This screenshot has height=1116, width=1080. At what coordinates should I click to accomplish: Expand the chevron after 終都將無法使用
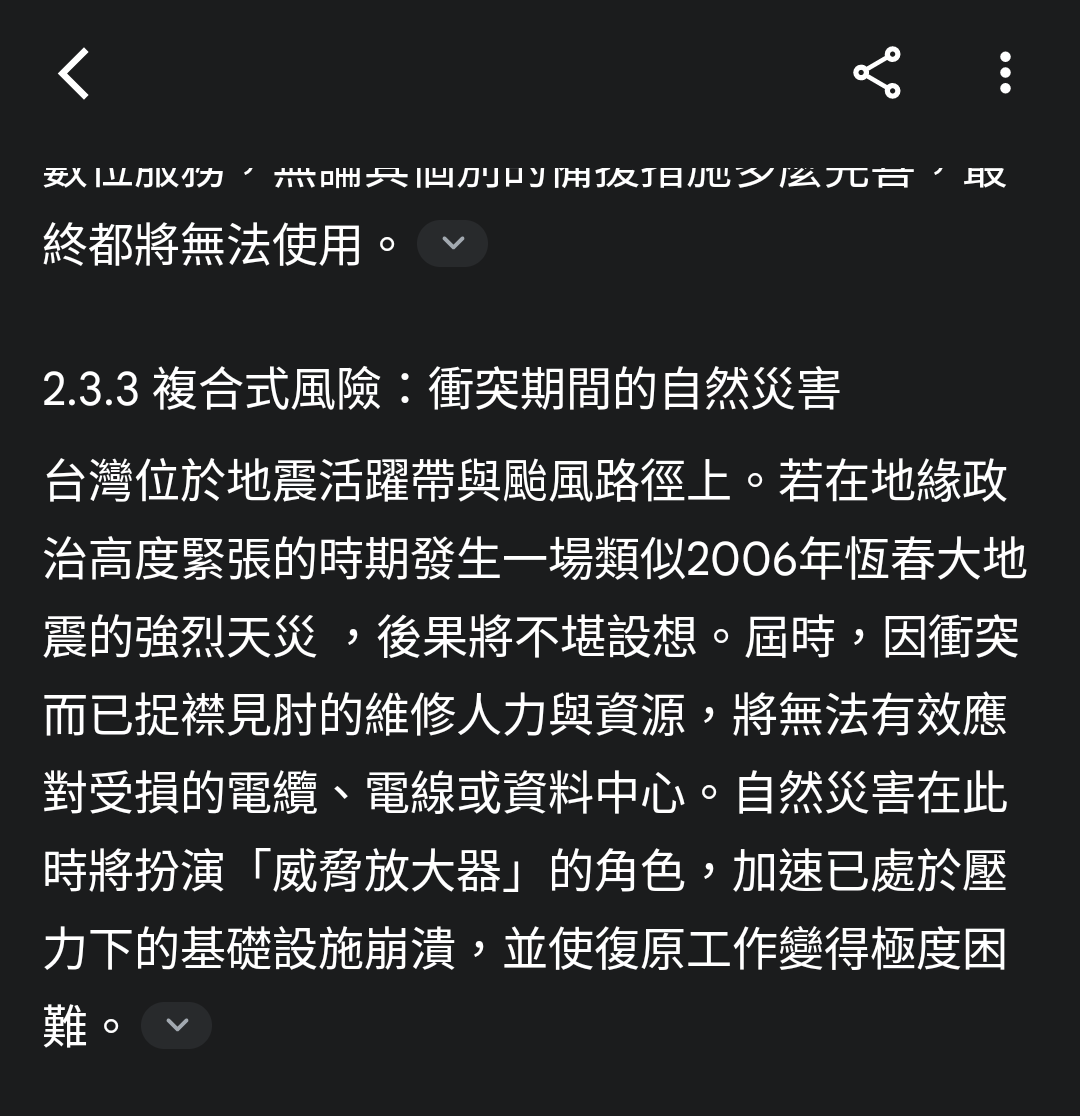[452, 244]
